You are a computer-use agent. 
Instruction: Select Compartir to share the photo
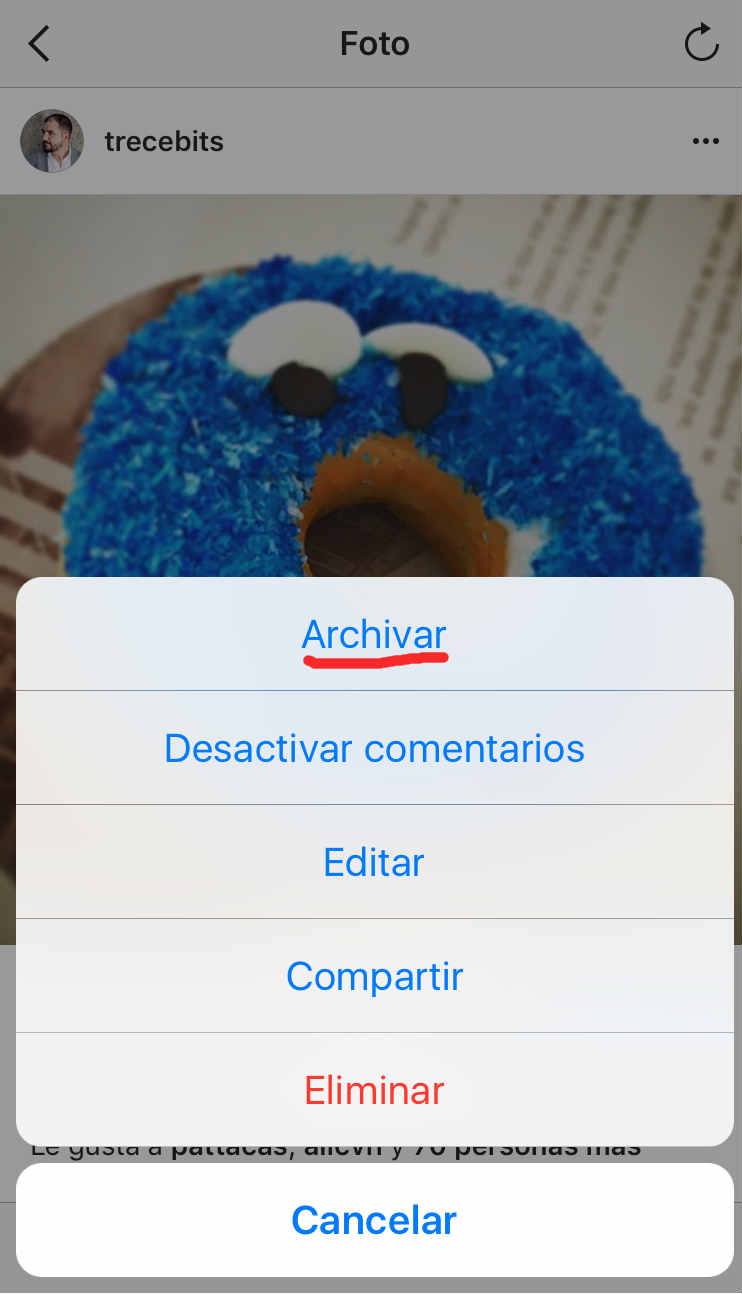pyautogui.click(x=374, y=976)
